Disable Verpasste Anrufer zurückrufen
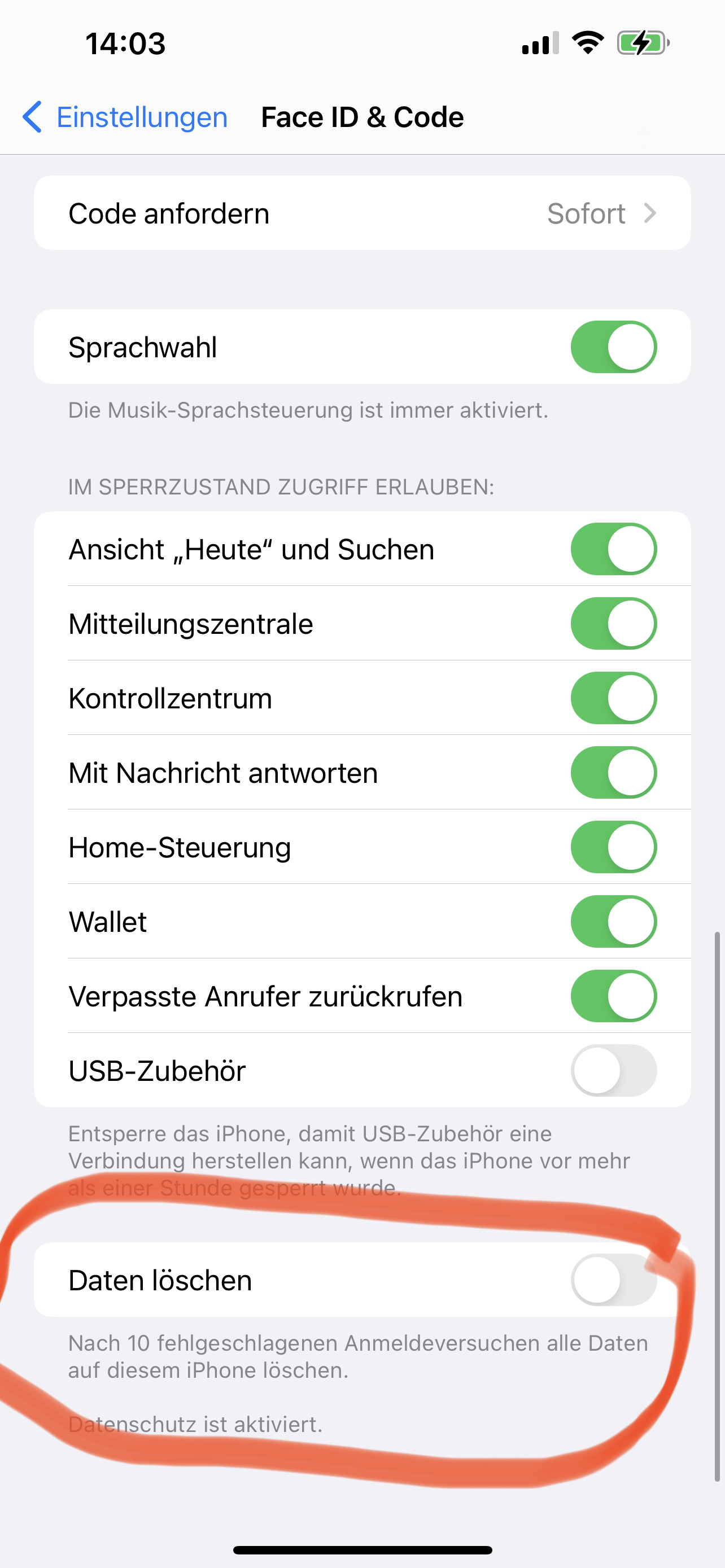725x1568 pixels. click(x=613, y=996)
